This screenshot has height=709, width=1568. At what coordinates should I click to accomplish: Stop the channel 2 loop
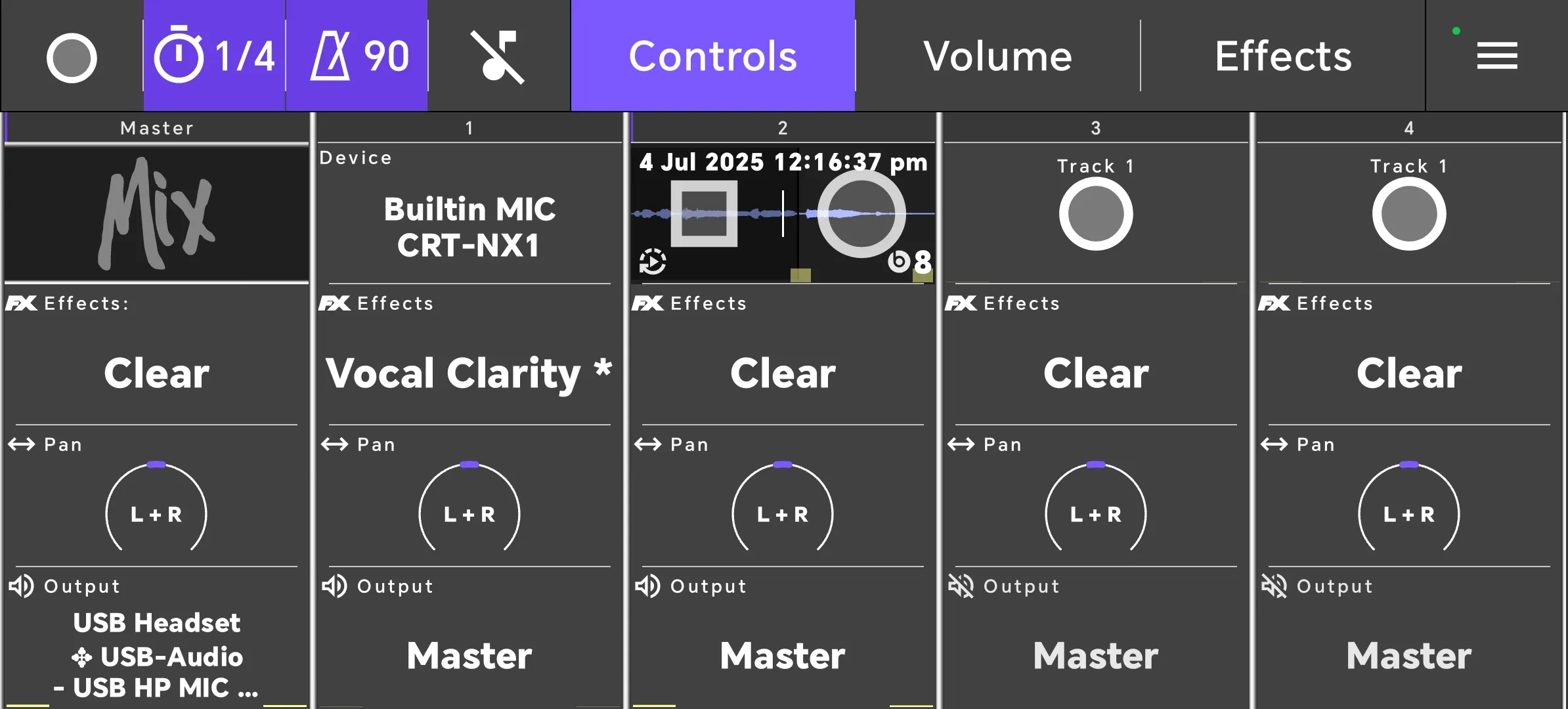coord(704,214)
